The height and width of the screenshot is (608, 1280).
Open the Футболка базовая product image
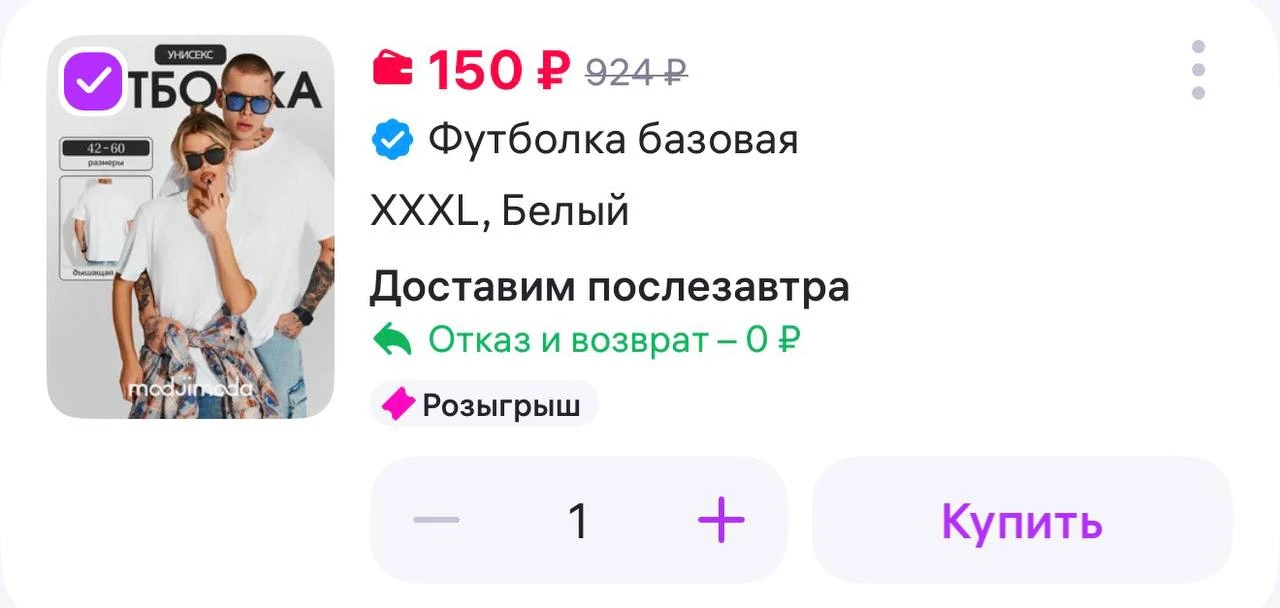[x=190, y=227]
